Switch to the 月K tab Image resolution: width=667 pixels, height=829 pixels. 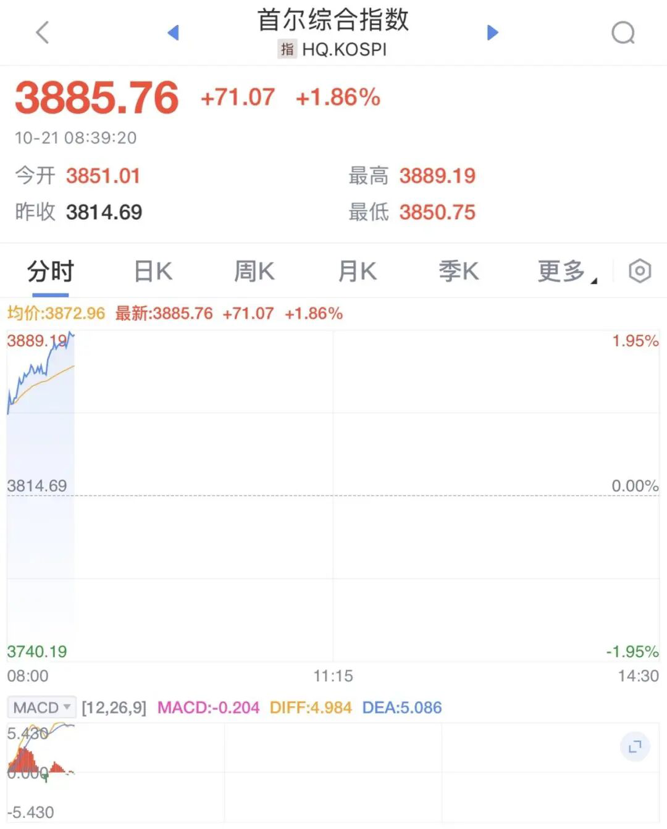[x=356, y=271]
